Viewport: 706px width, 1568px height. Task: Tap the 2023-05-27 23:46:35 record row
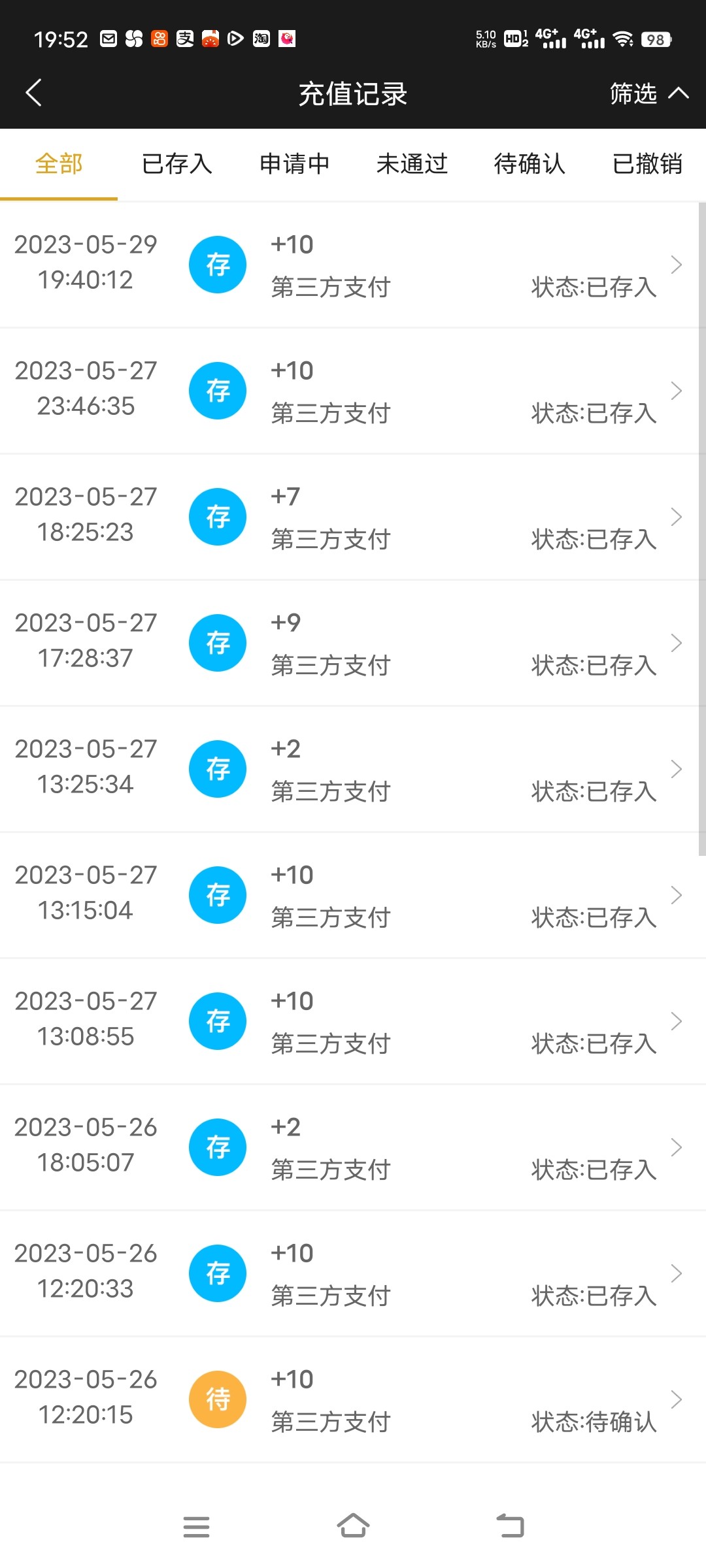pyautogui.click(x=353, y=390)
